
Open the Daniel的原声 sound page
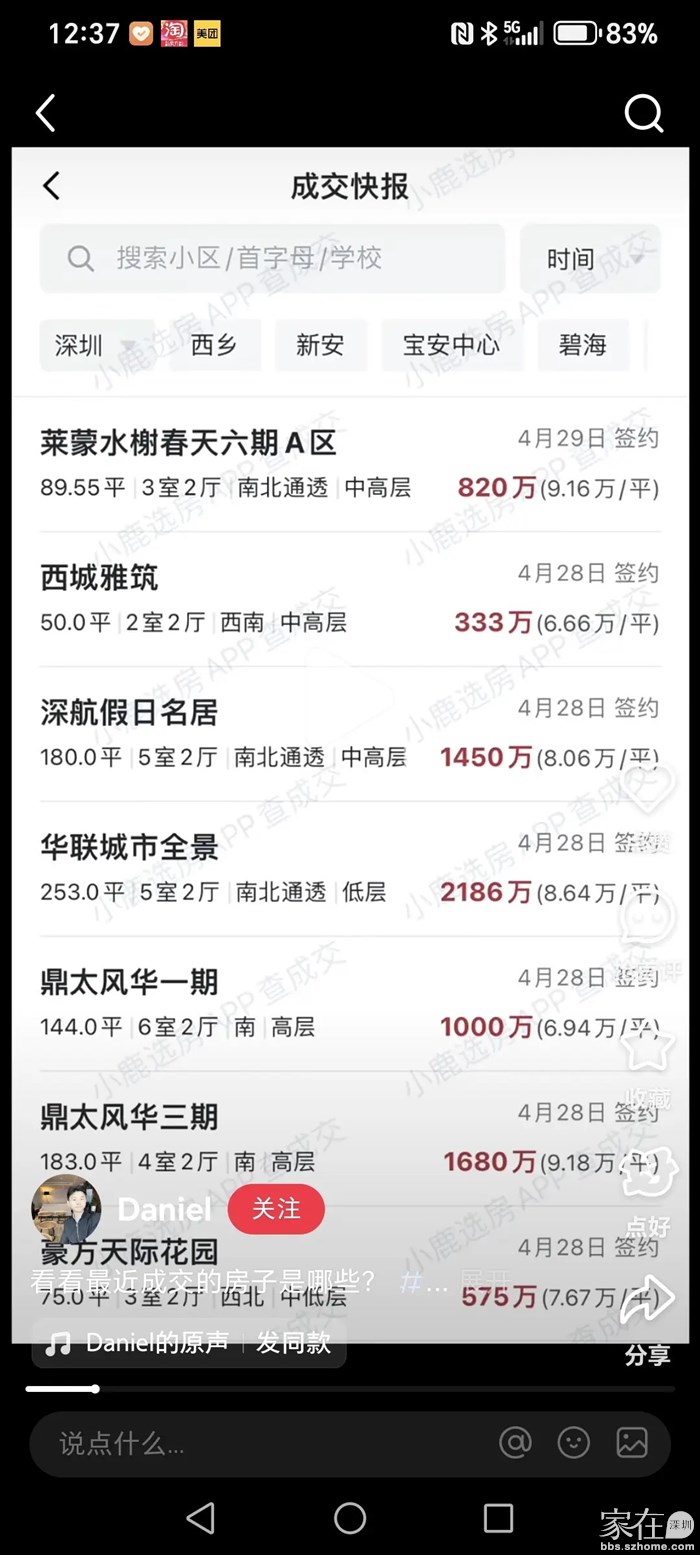(x=140, y=1343)
